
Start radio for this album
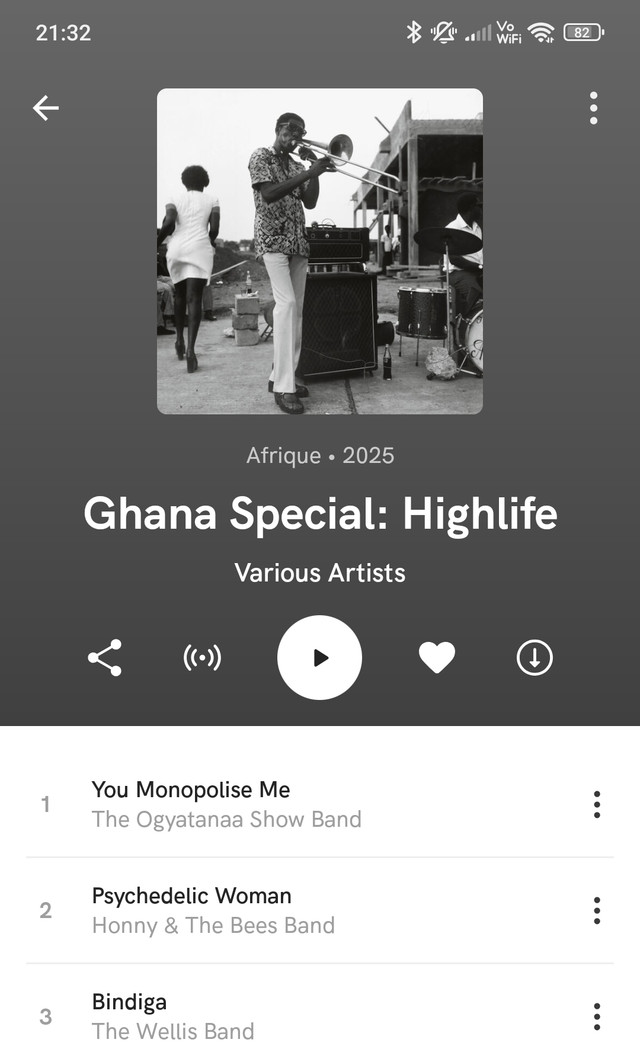[x=202, y=658]
